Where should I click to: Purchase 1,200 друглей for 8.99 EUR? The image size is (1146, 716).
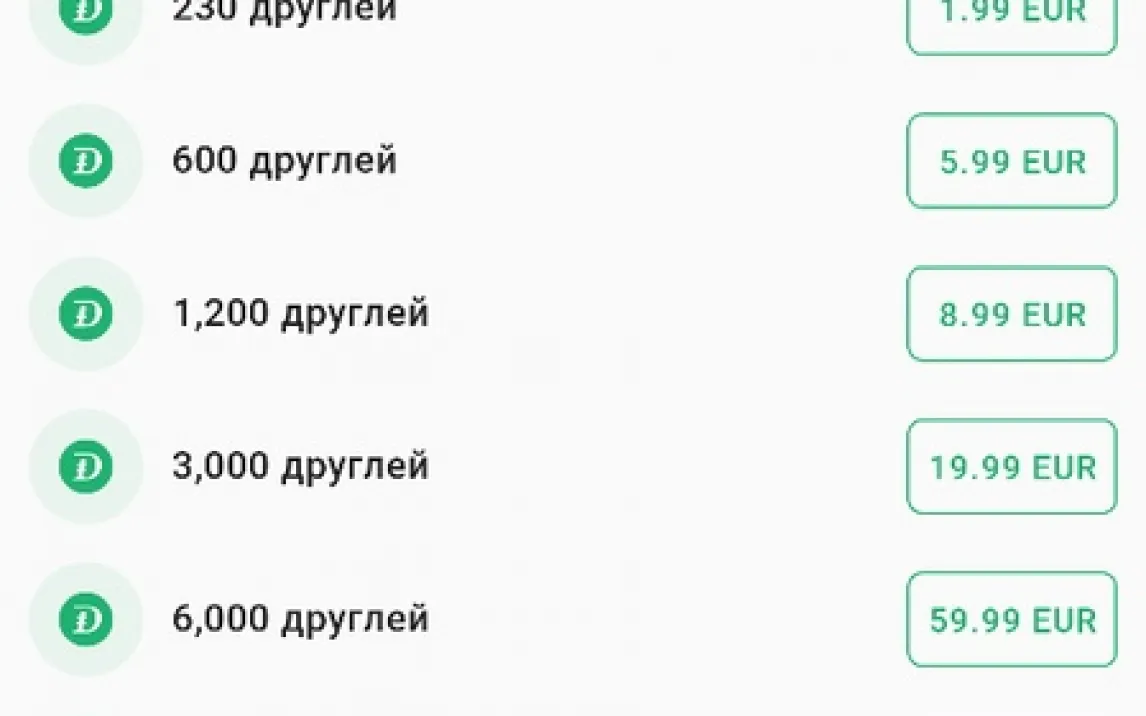1011,314
